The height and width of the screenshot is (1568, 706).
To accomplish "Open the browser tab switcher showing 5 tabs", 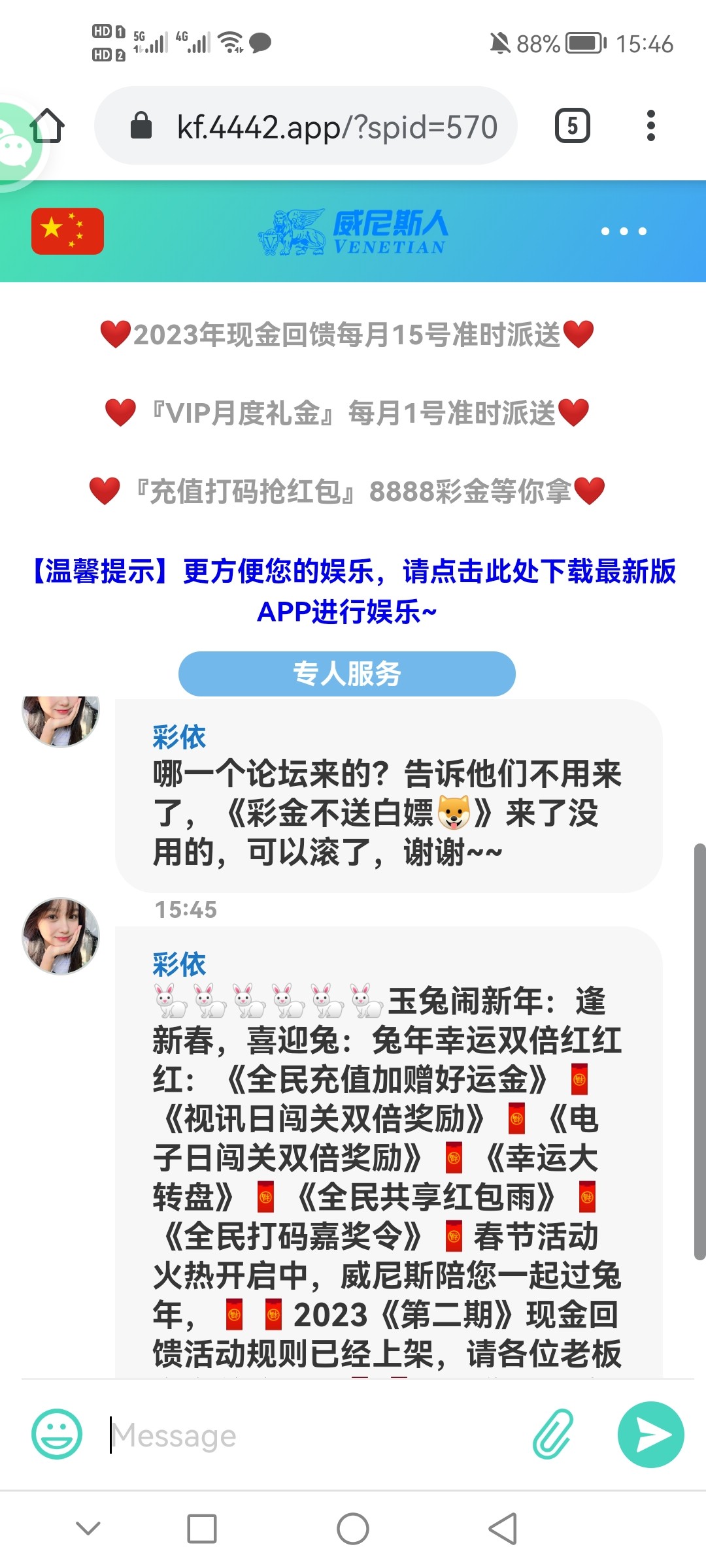I will [572, 126].
